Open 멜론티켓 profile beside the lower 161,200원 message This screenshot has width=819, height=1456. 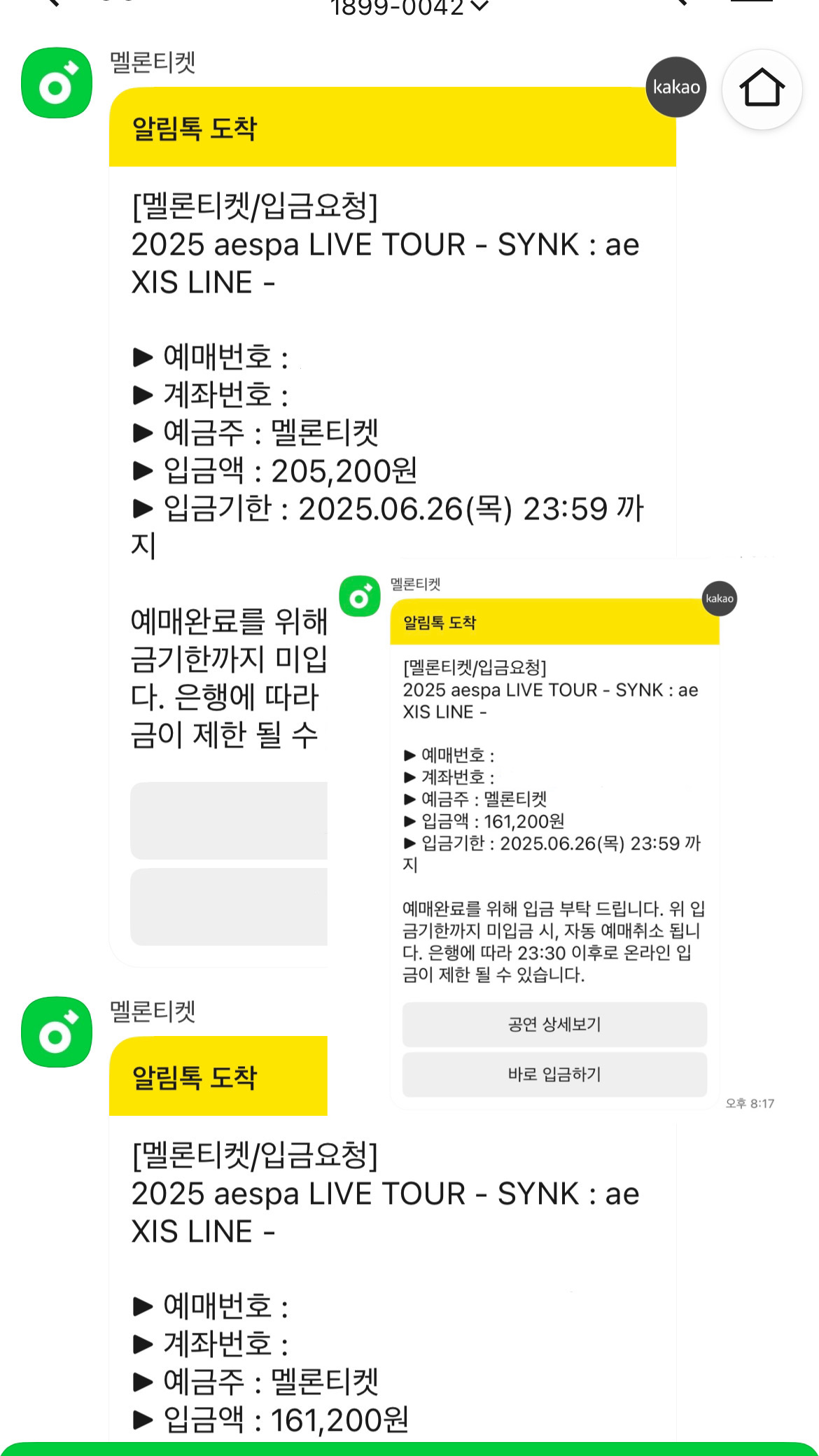[x=57, y=1032]
